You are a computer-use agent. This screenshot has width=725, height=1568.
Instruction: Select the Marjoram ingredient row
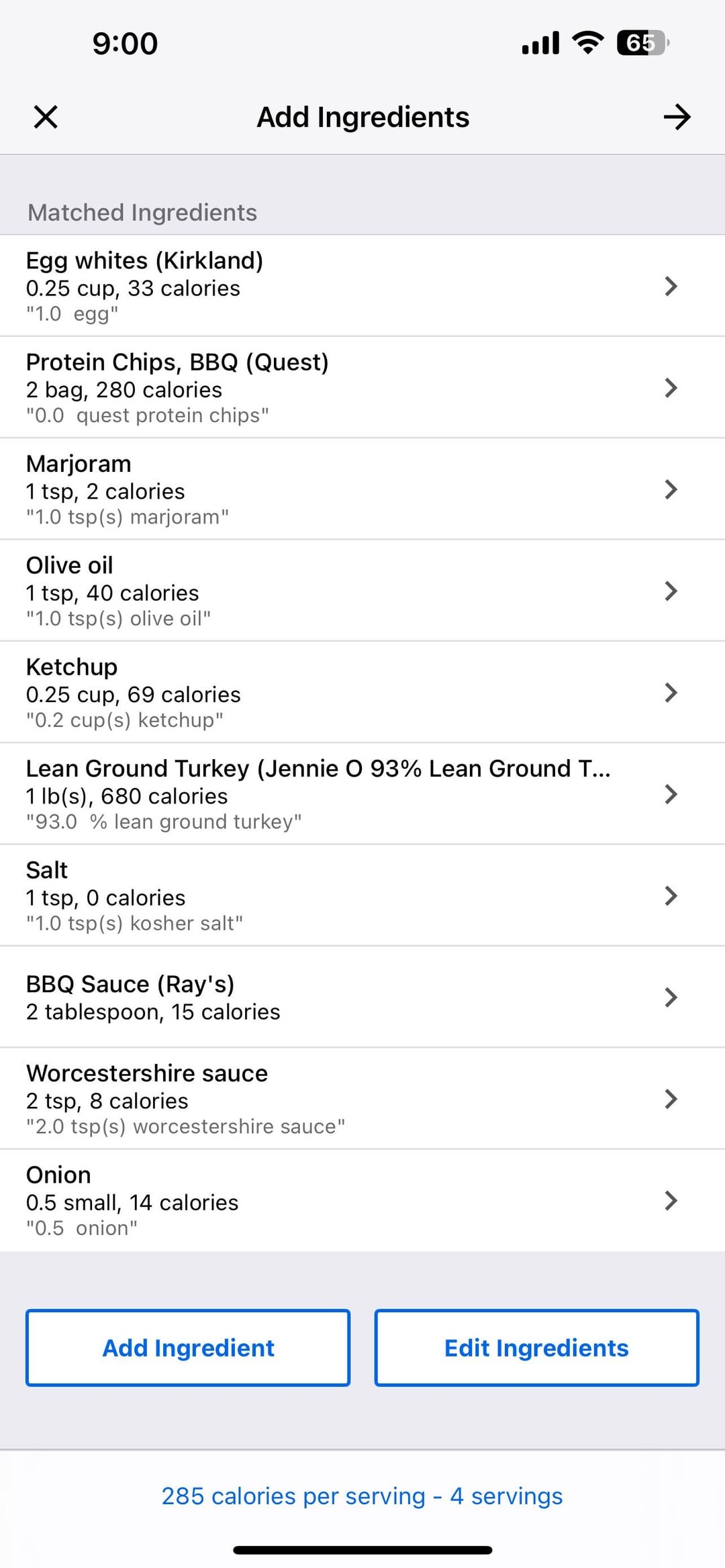[362, 489]
